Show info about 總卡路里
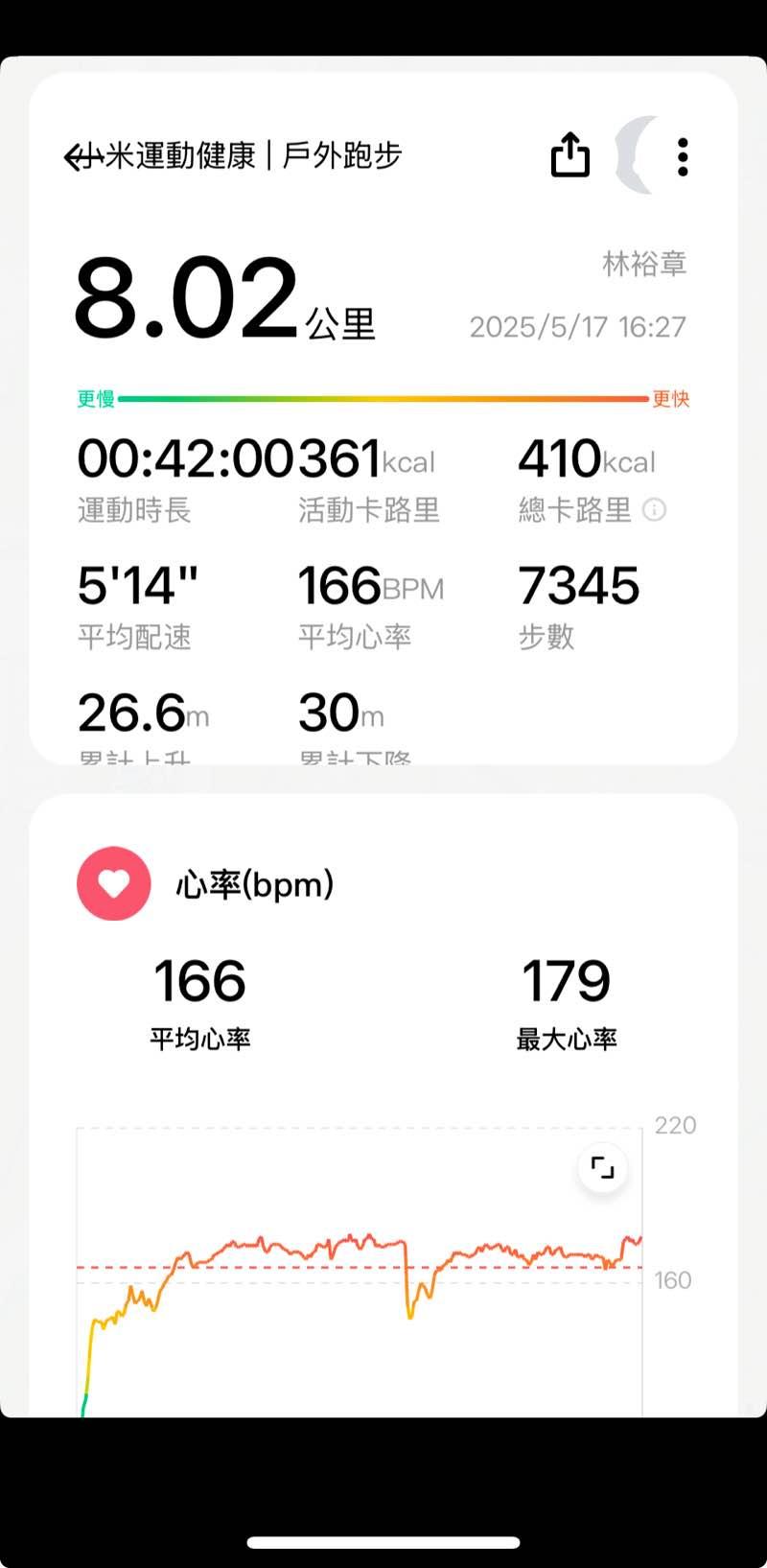 (x=654, y=509)
